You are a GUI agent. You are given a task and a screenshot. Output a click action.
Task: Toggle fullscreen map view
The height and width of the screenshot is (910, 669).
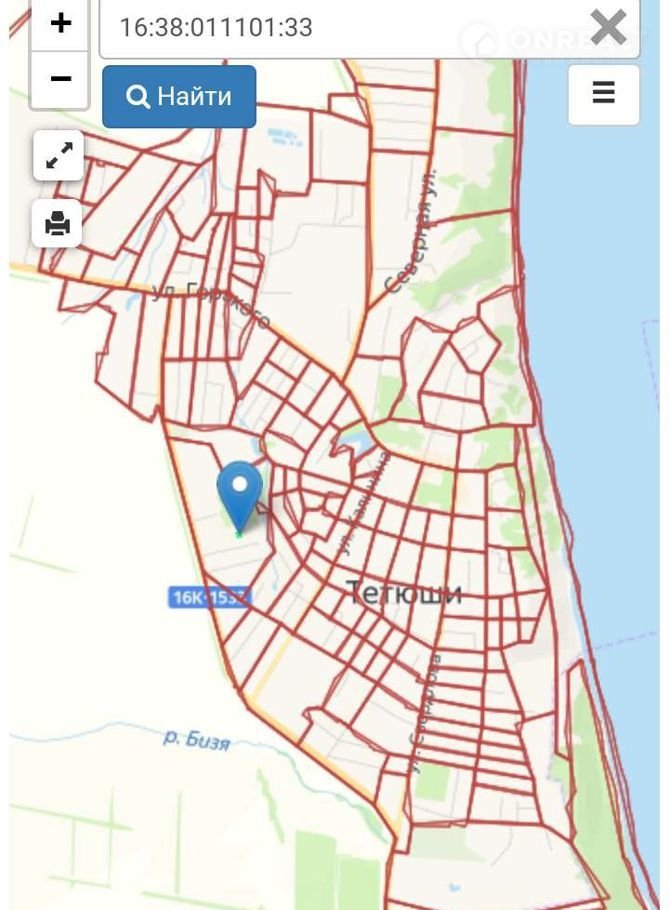(x=58, y=156)
